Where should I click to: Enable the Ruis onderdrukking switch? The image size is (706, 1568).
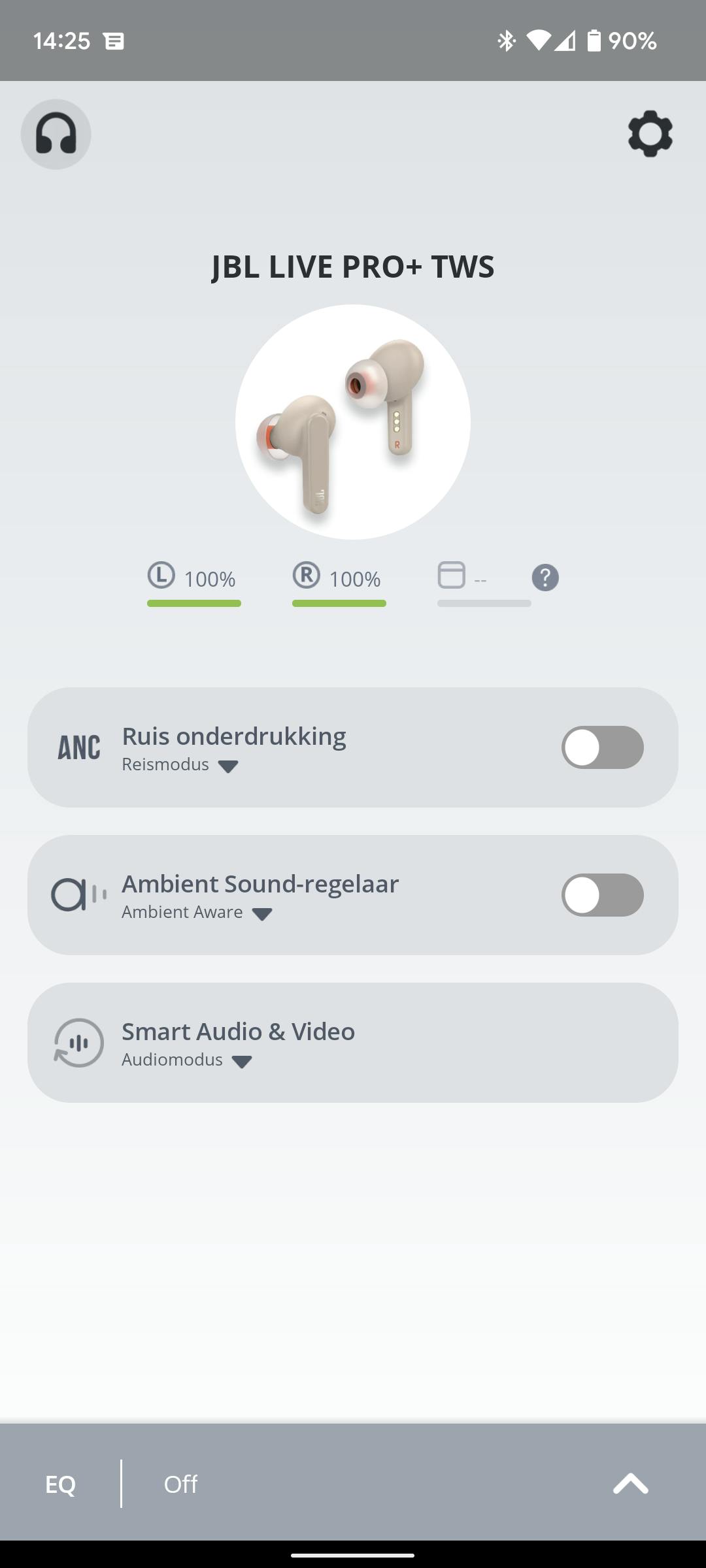pyautogui.click(x=602, y=747)
